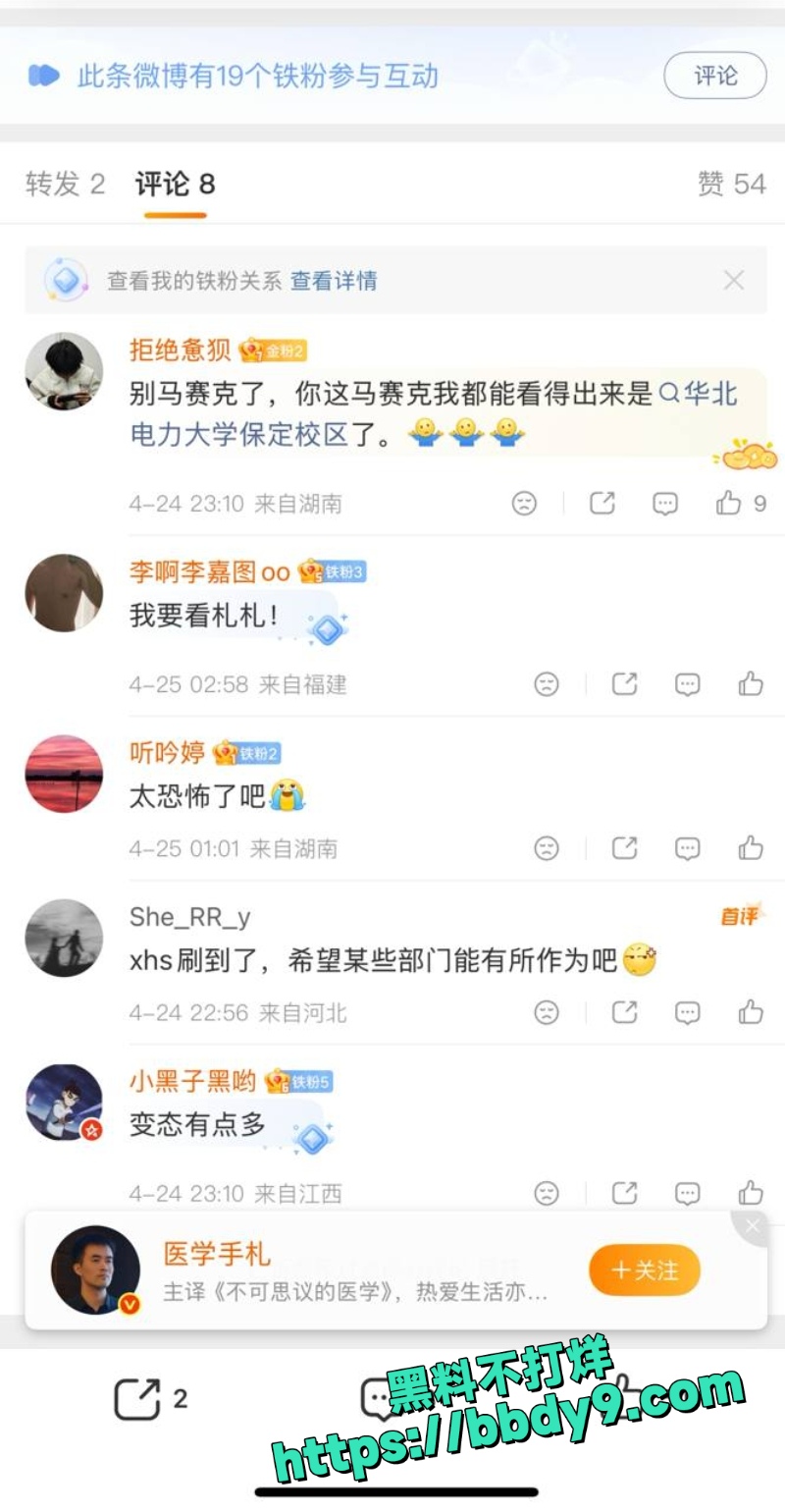Open the 查看详情 link
The image size is (785, 1512).
point(334,281)
